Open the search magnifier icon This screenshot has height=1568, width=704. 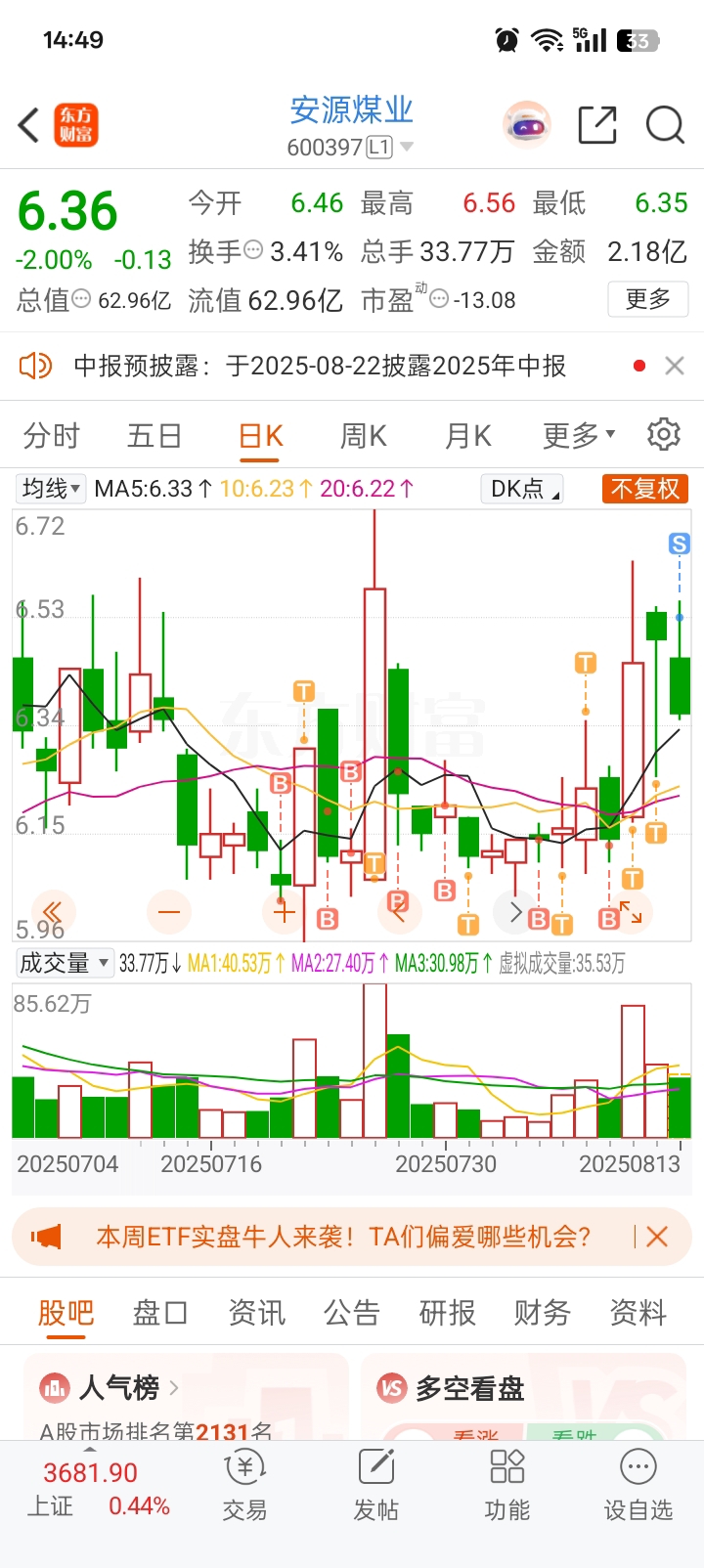coord(665,125)
